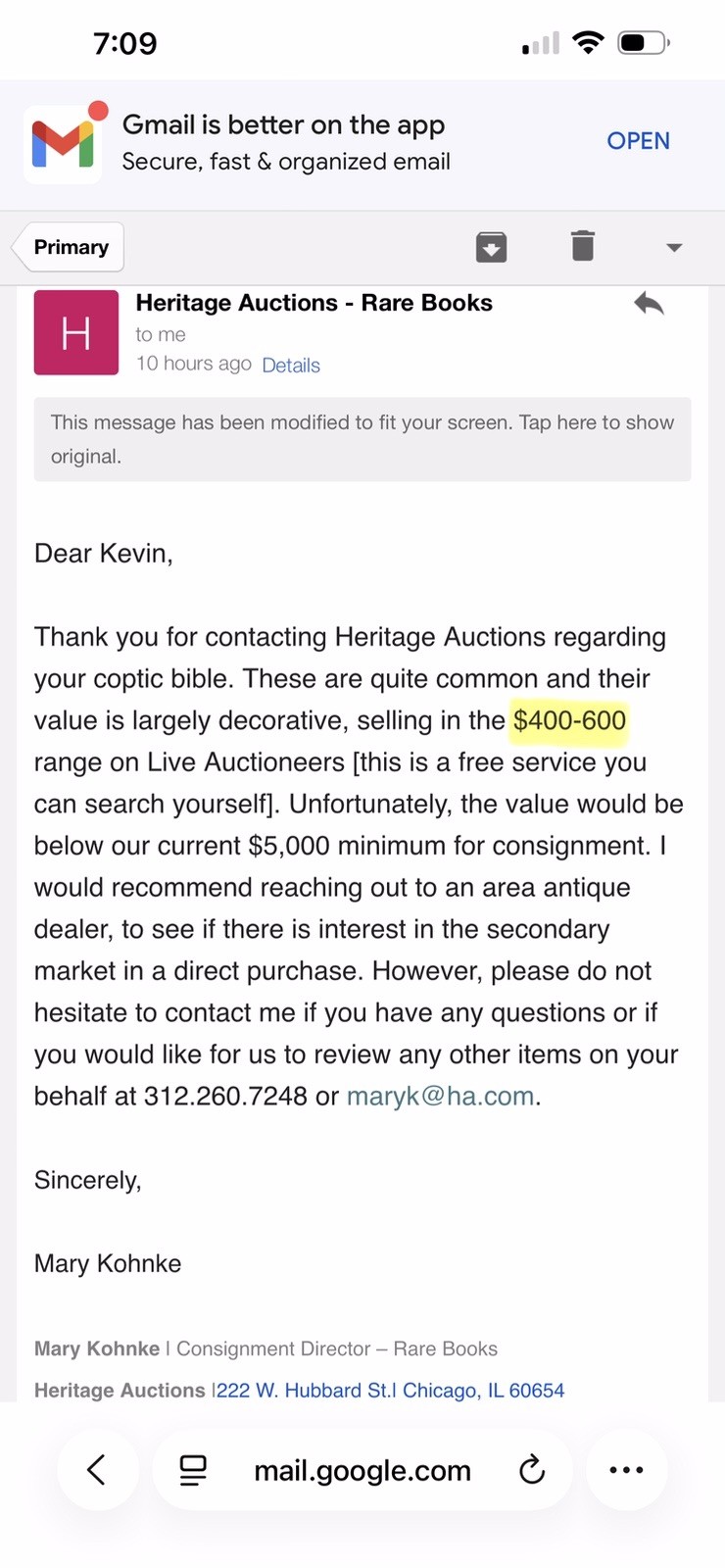Open the browser's three-dot menu
The image size is (725, 1568).
click(x=626, y=1469)
